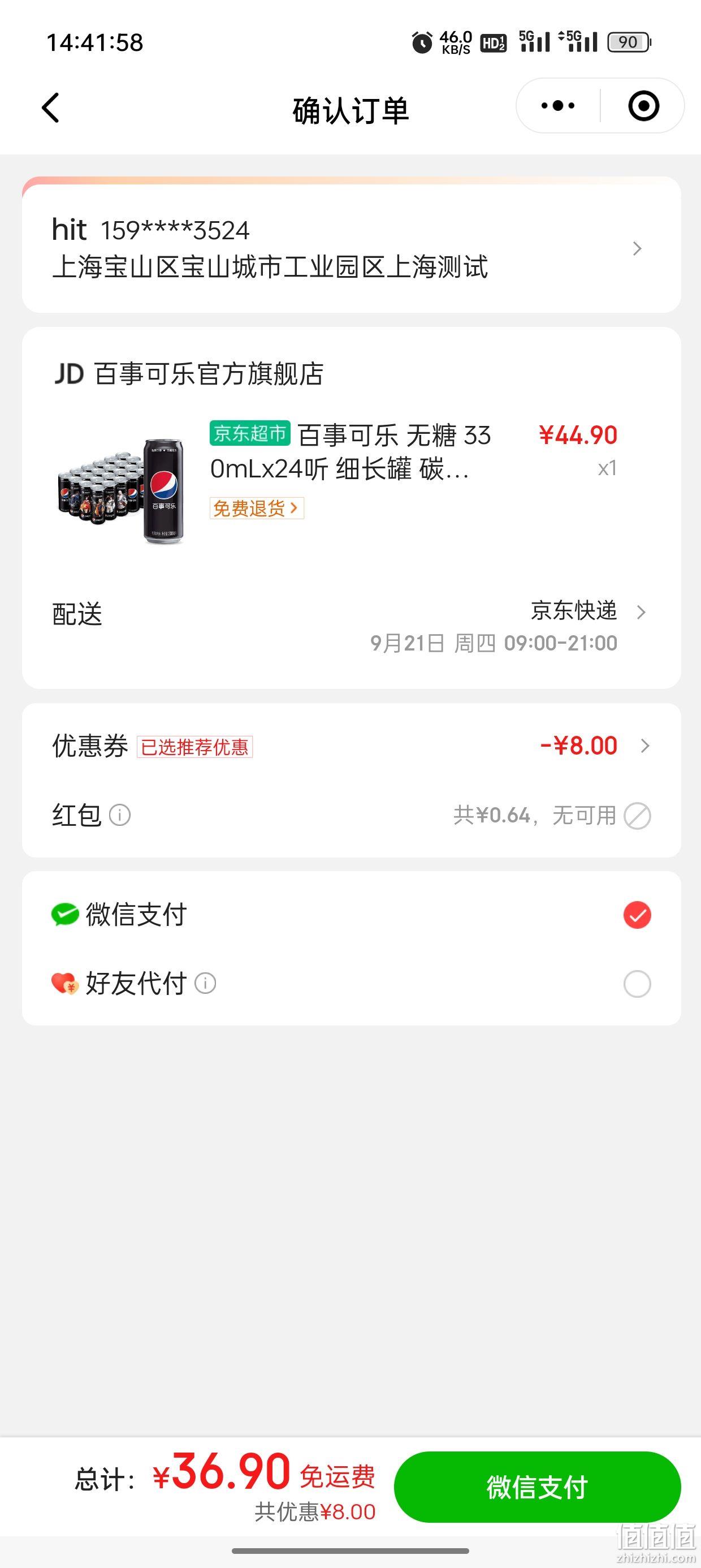This screenshot has width=701, height=1568.
Task: Show info about 好友代付
Action: tap(206, 983)
